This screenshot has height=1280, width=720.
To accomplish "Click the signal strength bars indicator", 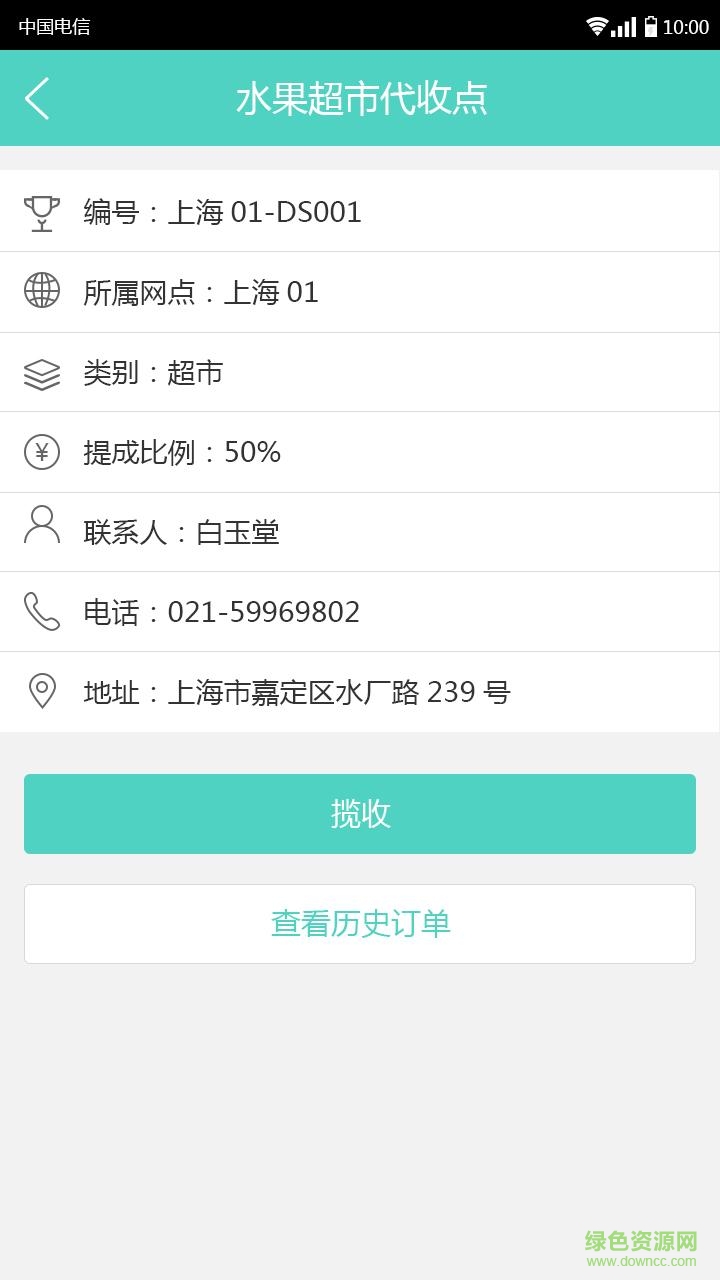I will click(624, 25).
